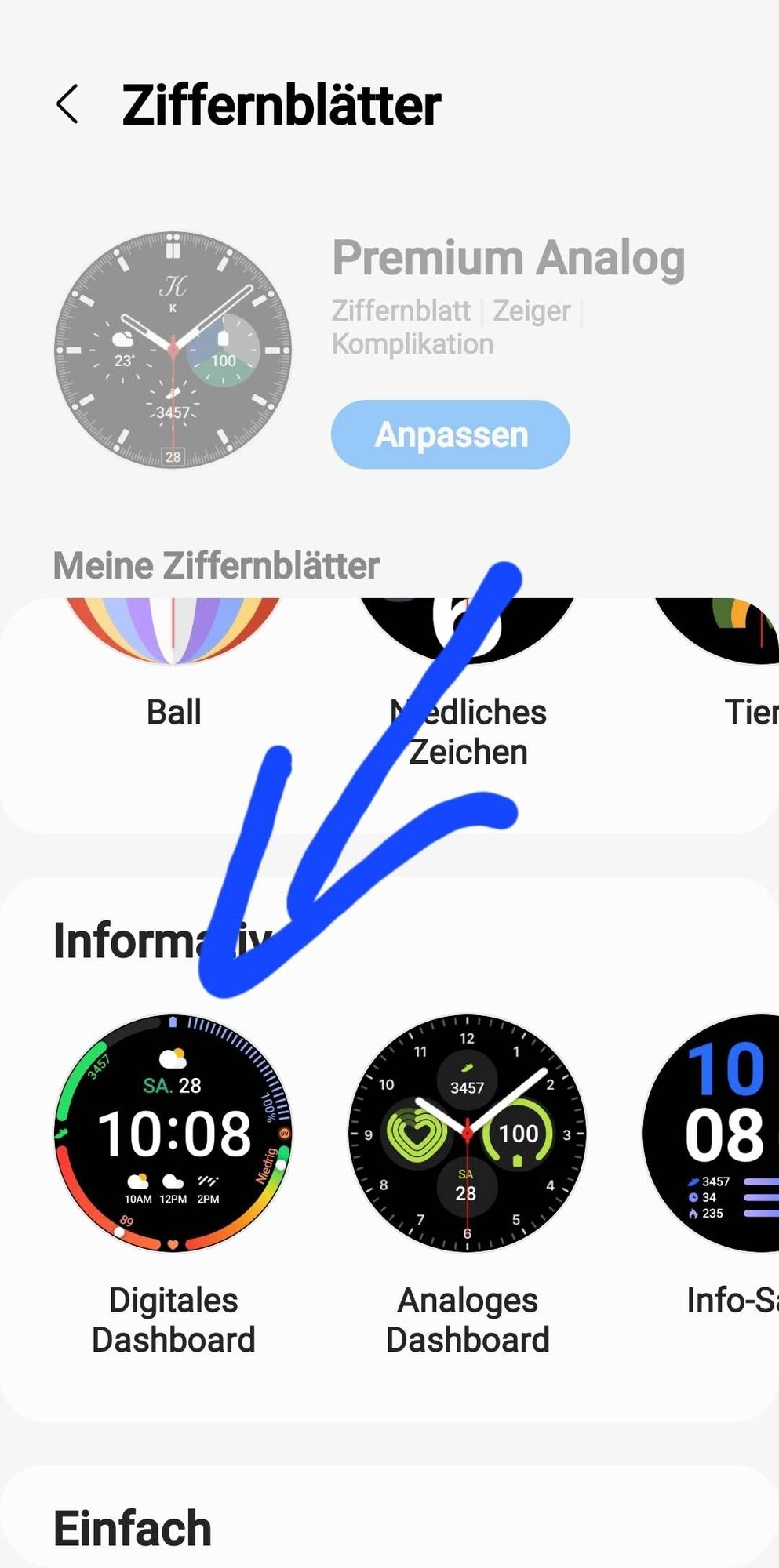Open the Ziffernblatt customization option

point(402,310)
